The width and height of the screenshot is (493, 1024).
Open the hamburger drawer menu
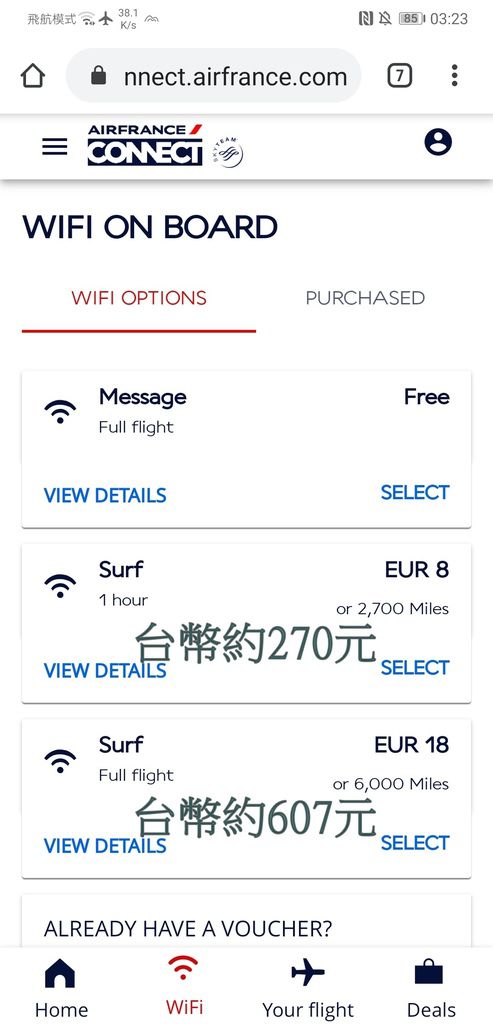(x=55, y=146)
